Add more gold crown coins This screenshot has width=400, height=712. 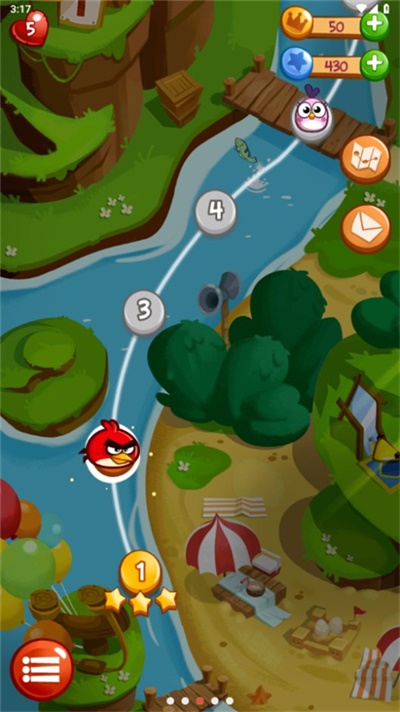[375, 26]
